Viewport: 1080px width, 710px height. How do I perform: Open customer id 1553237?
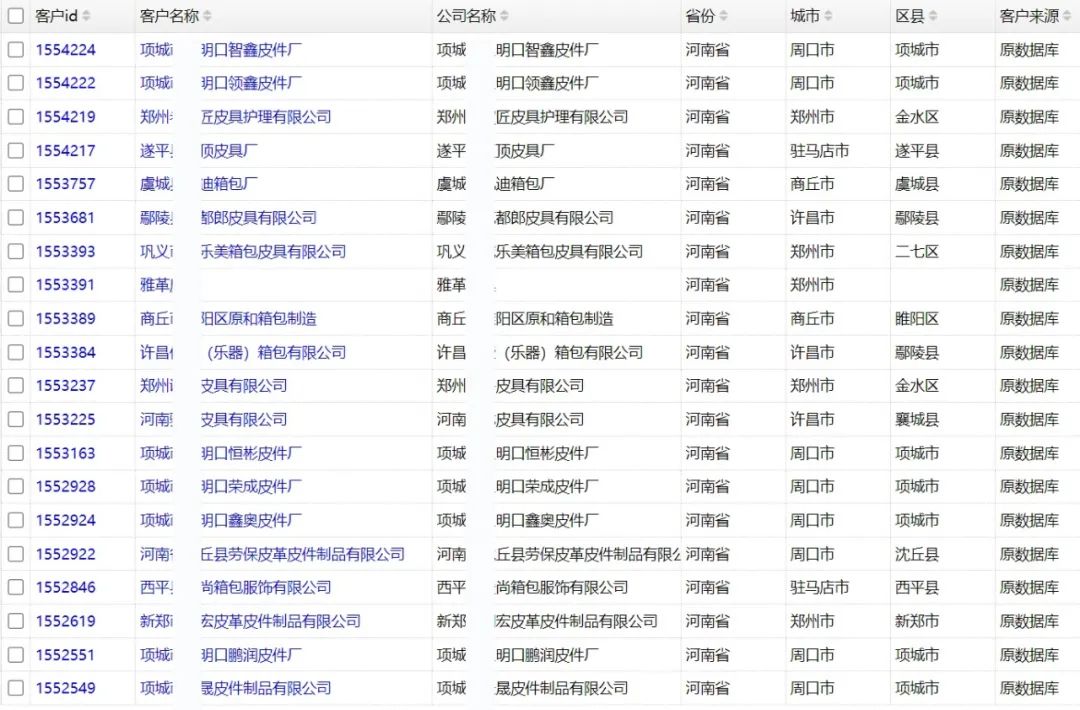coord(66,386)
